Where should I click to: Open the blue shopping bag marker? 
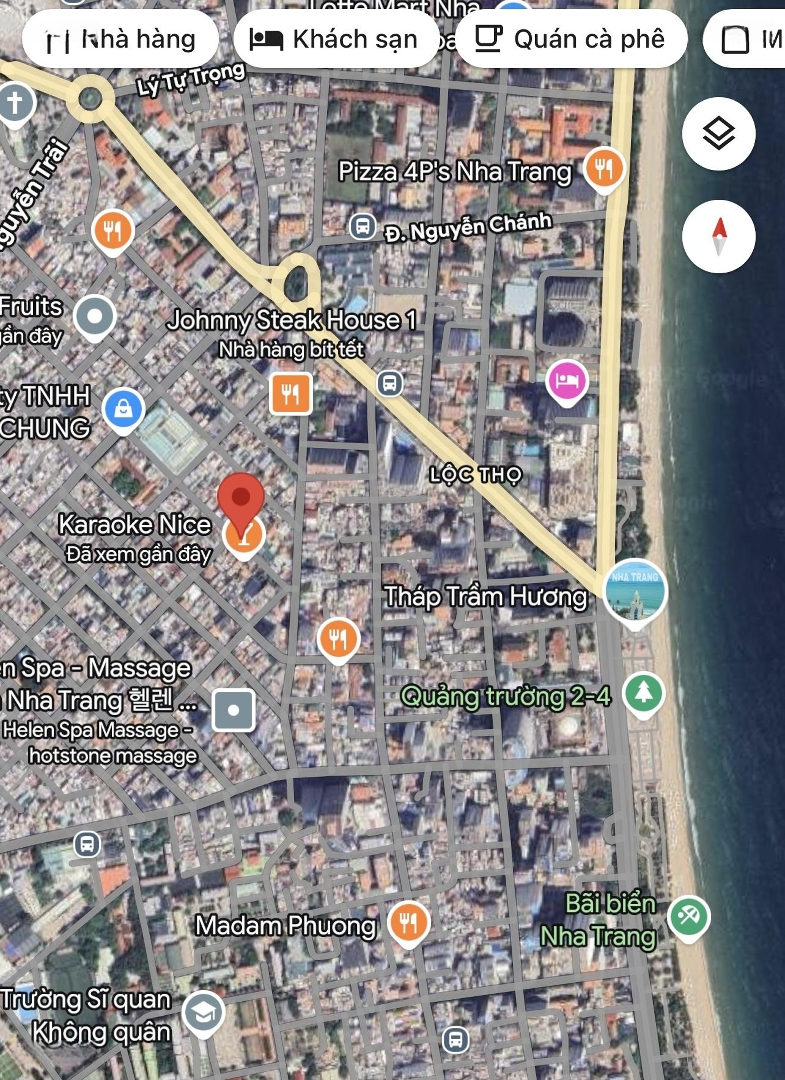[x=124, y=409]
